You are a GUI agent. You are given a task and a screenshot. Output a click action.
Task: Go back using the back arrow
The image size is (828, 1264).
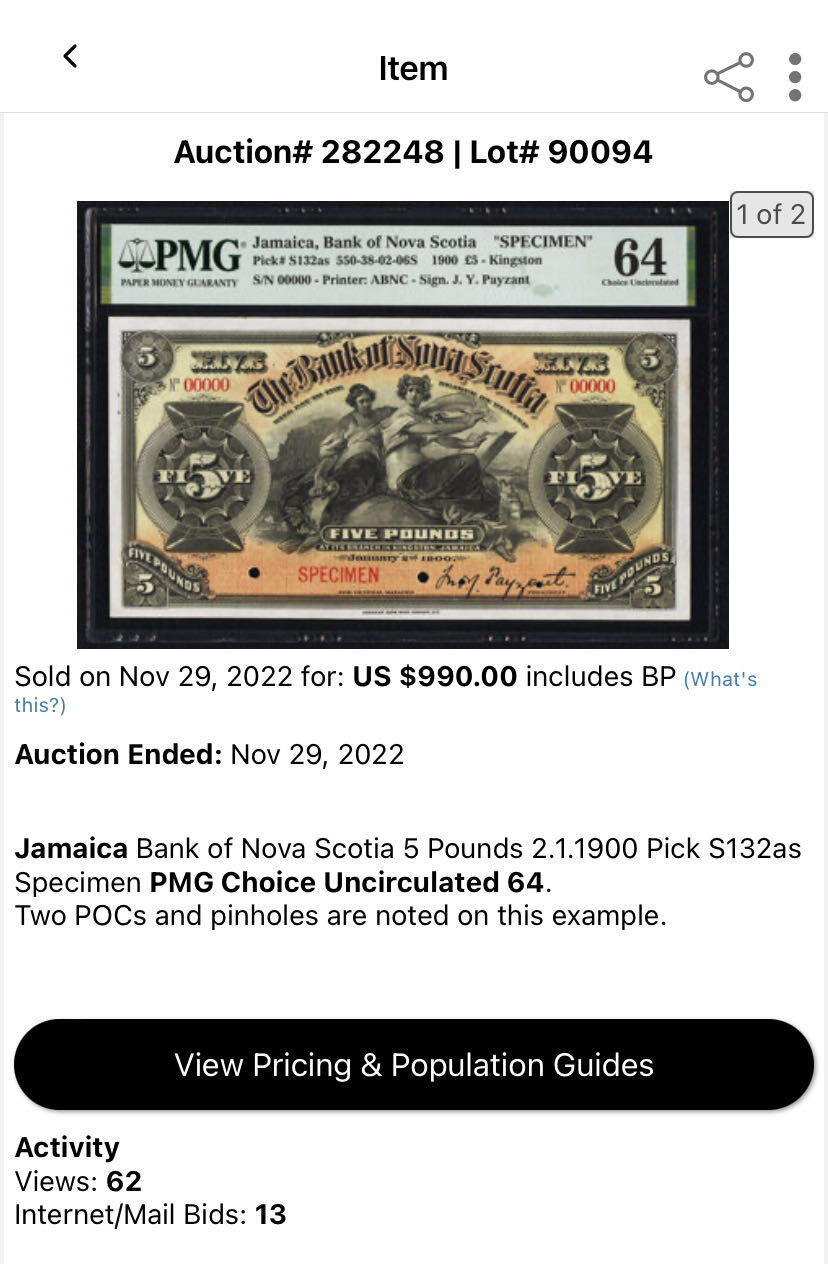pos(70,57)
